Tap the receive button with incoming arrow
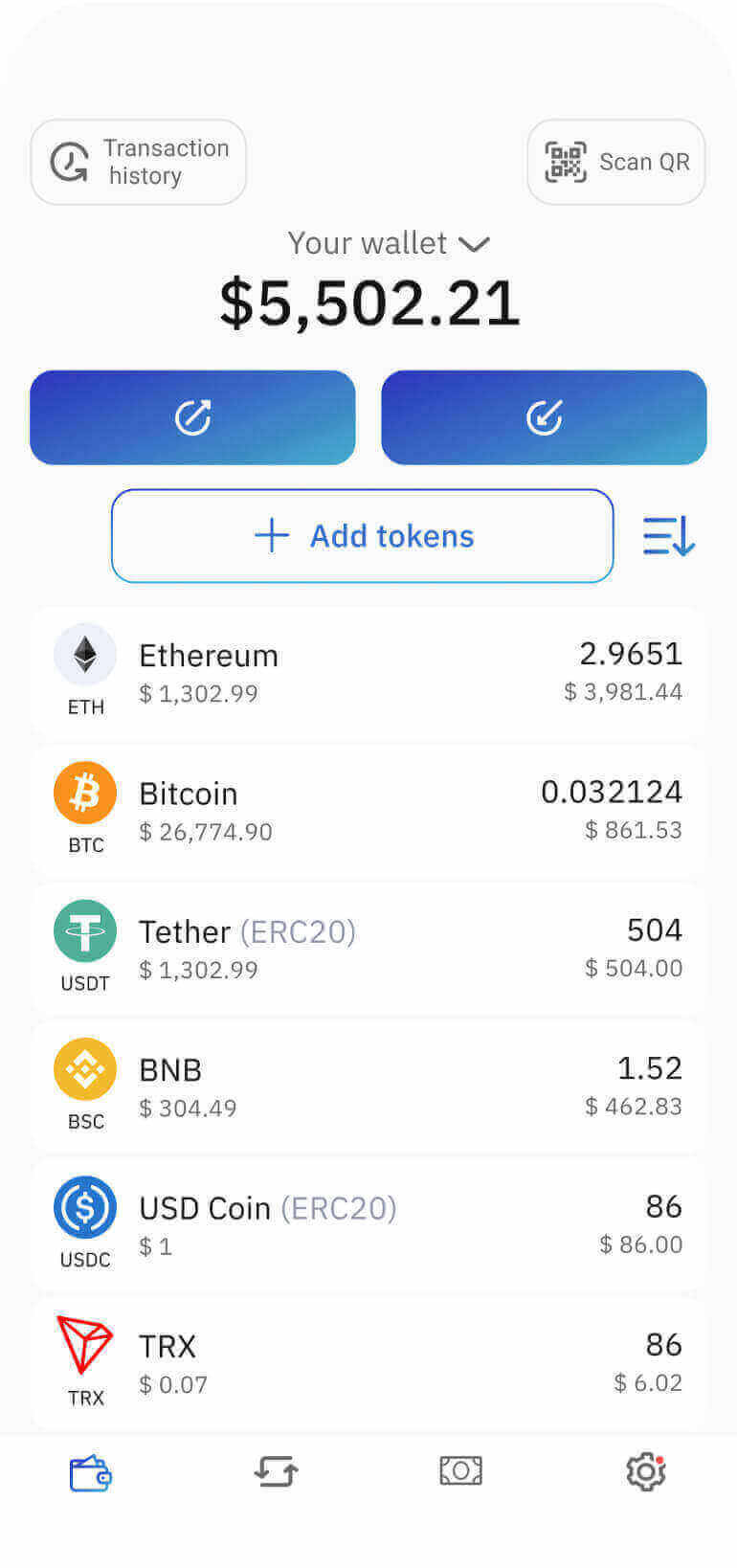 [544, 417]
